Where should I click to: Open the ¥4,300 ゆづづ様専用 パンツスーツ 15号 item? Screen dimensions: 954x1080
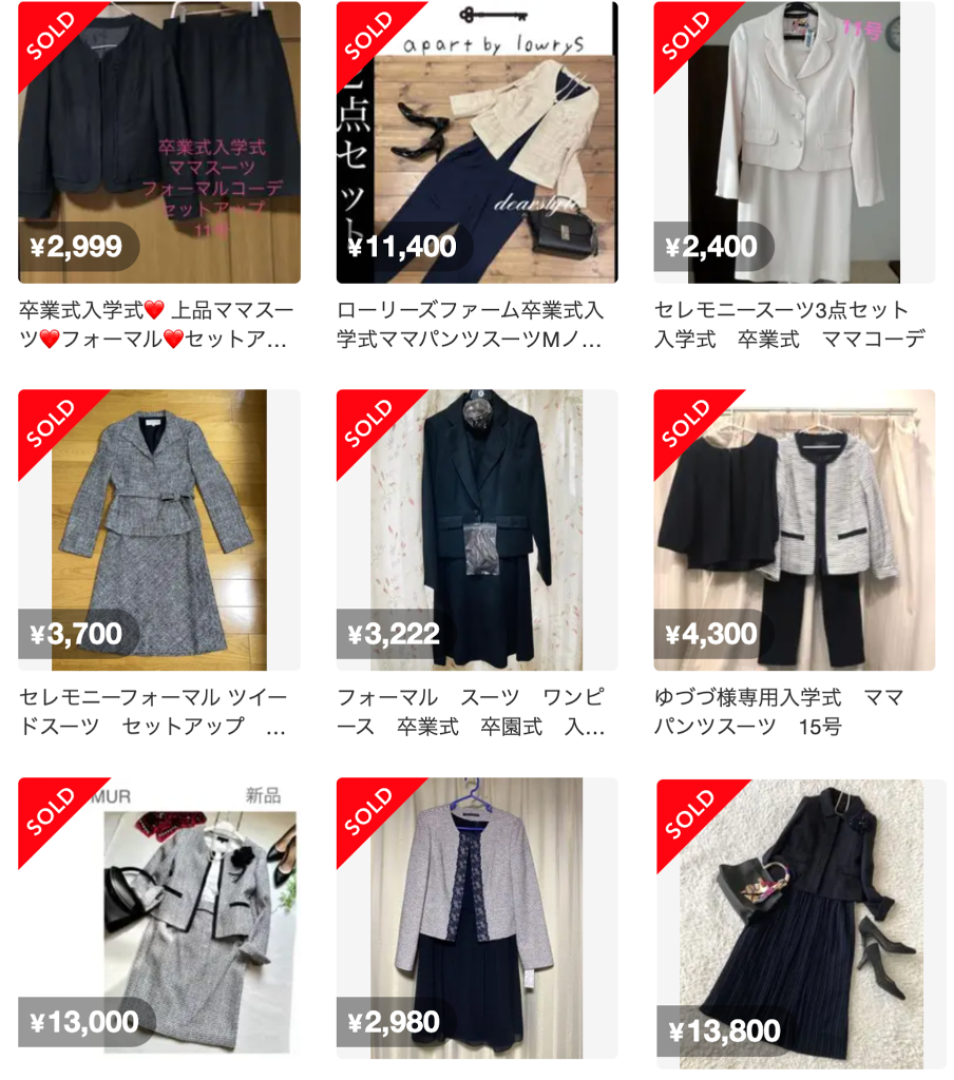click(794, 530)
